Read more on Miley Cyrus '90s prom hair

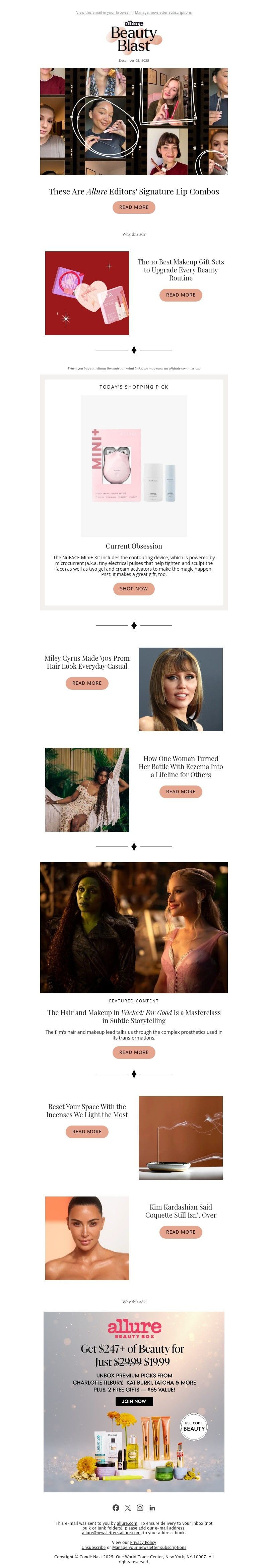point(86,683)
